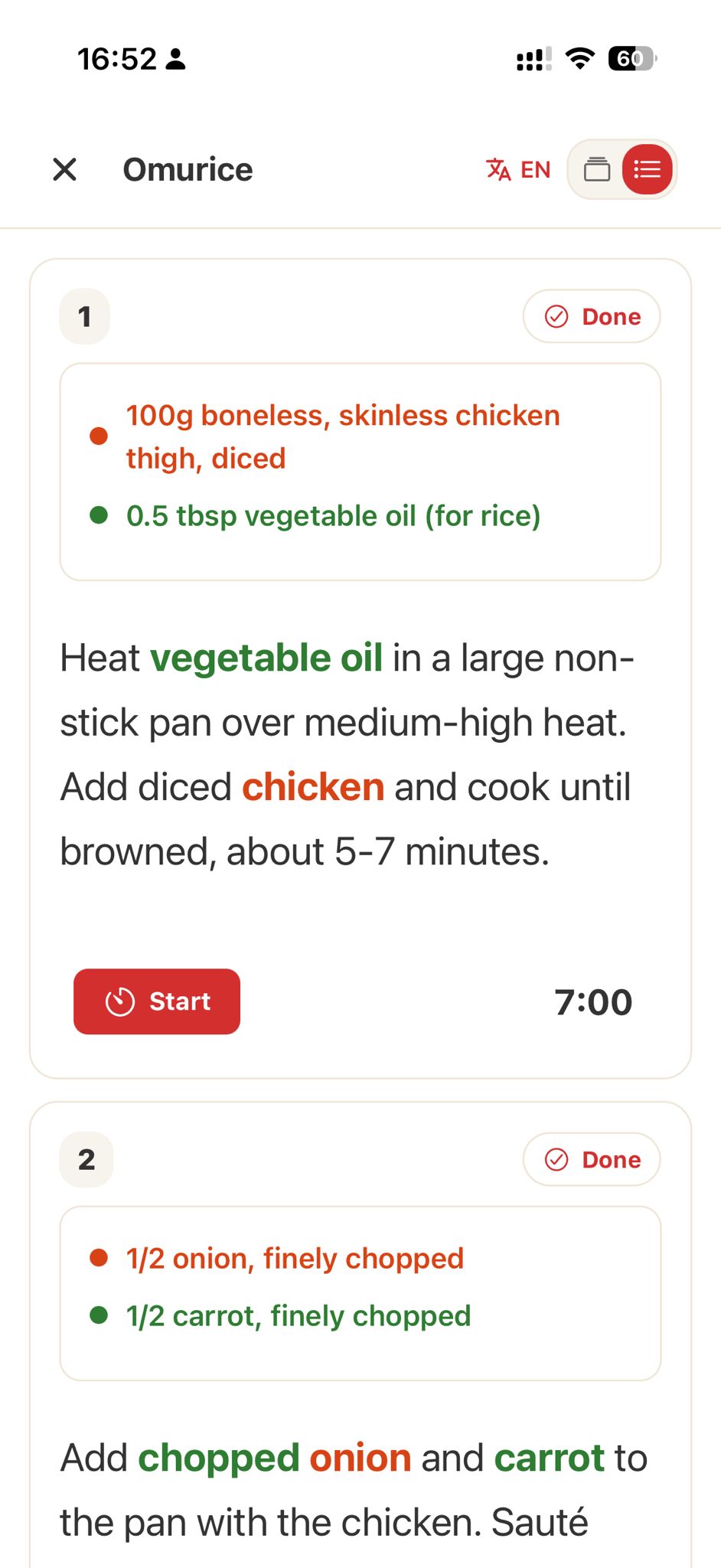Check off the chicken thigh ingredient bullet

98,435
